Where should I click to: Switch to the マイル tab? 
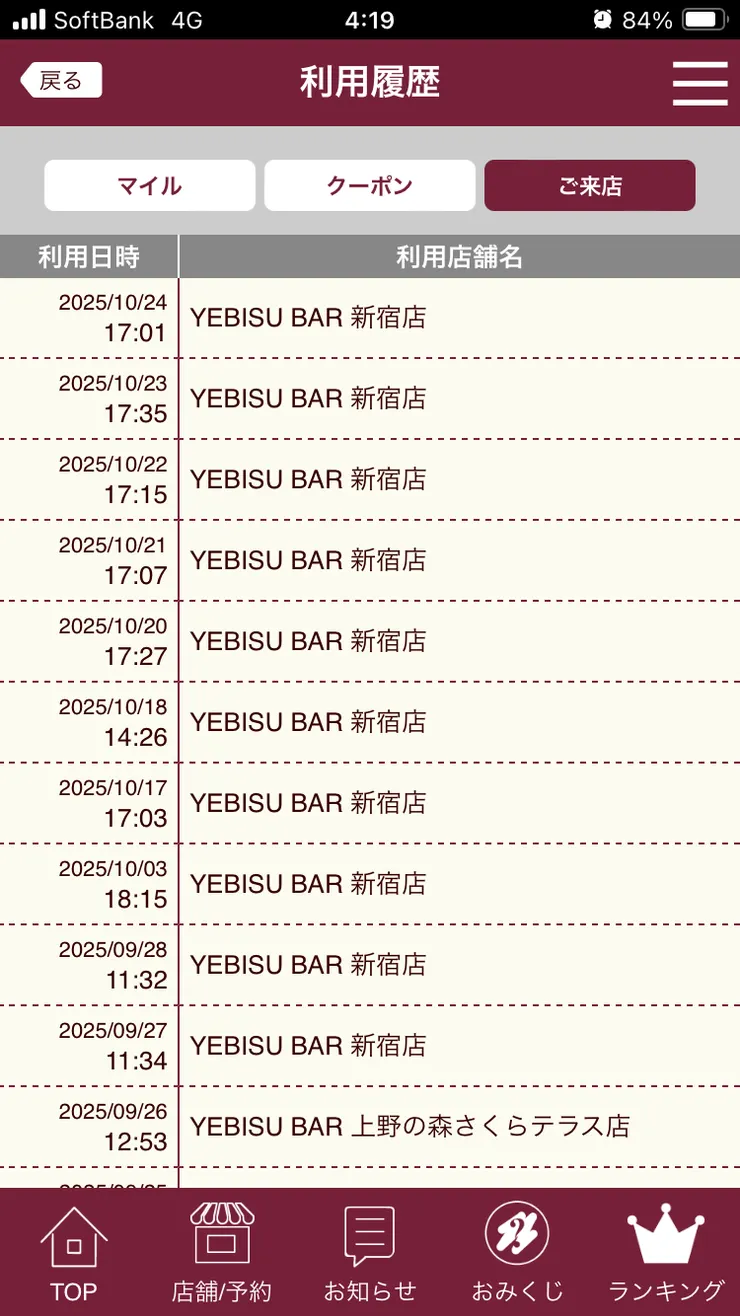pos(150,186)
